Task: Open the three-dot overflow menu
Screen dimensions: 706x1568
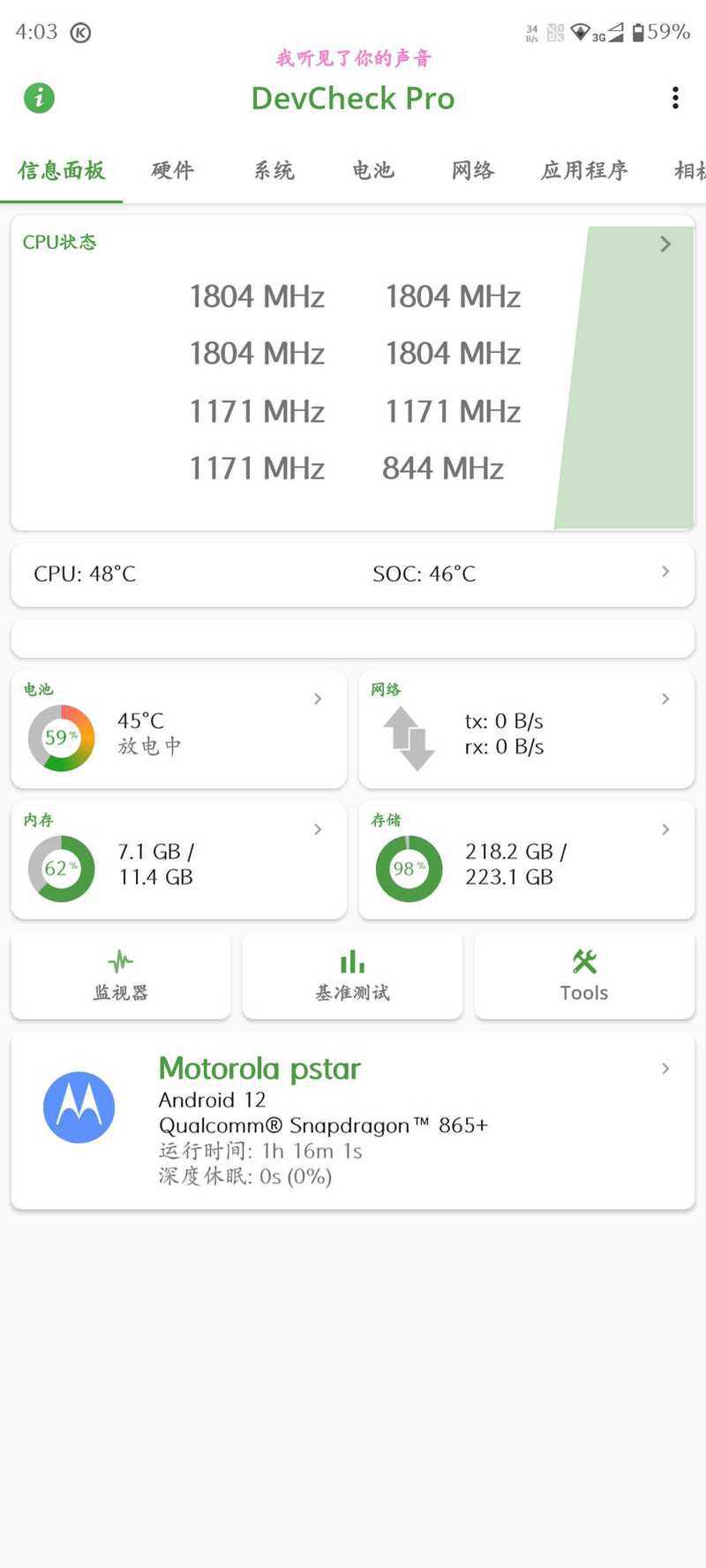Action: pos(675,98)
